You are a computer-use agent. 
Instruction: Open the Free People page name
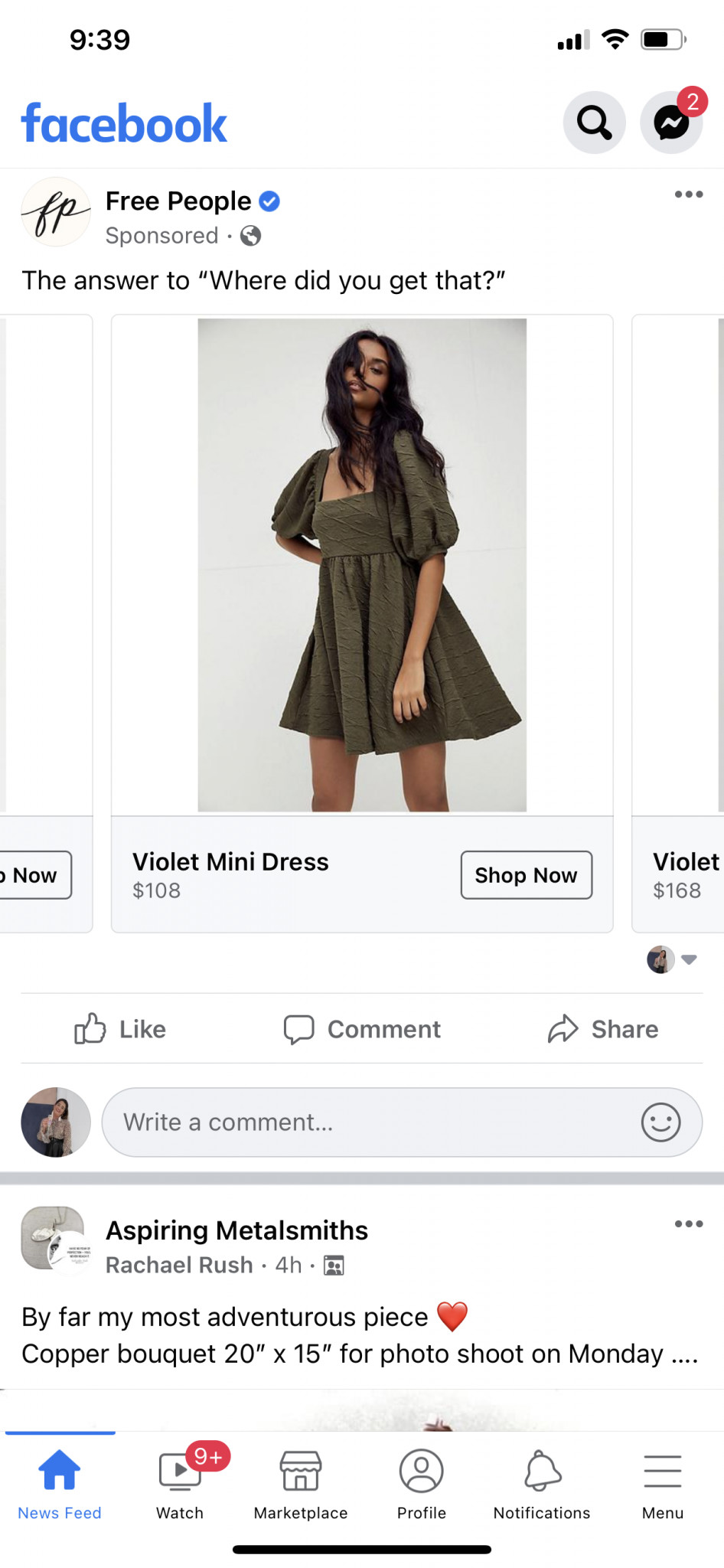[x=178, y=201]
